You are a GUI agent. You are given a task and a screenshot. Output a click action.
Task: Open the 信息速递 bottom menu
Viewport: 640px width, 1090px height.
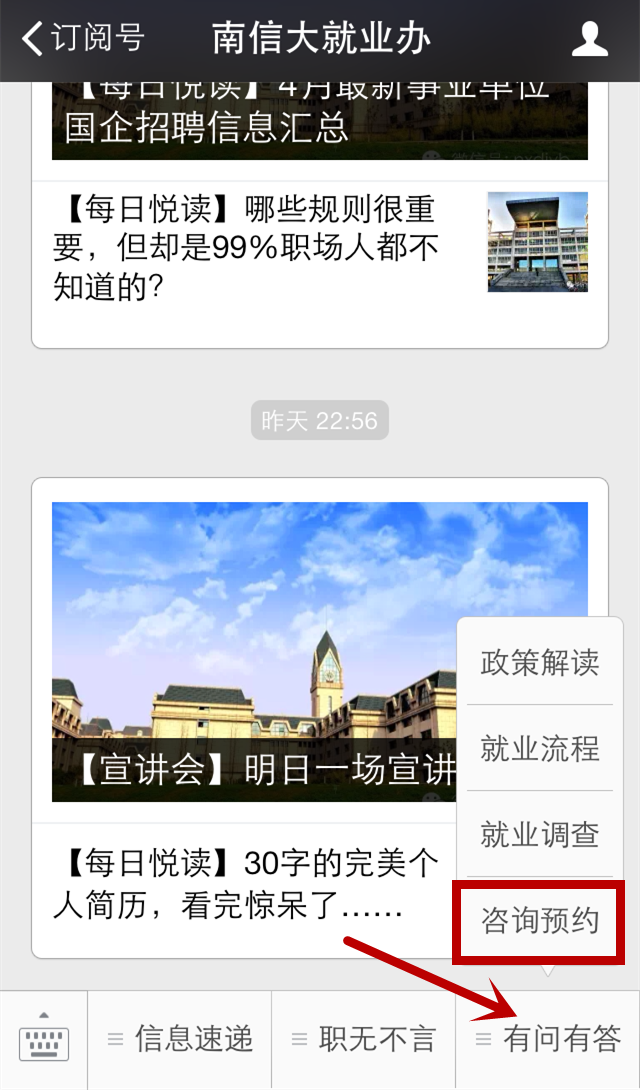coord(180,1040)
